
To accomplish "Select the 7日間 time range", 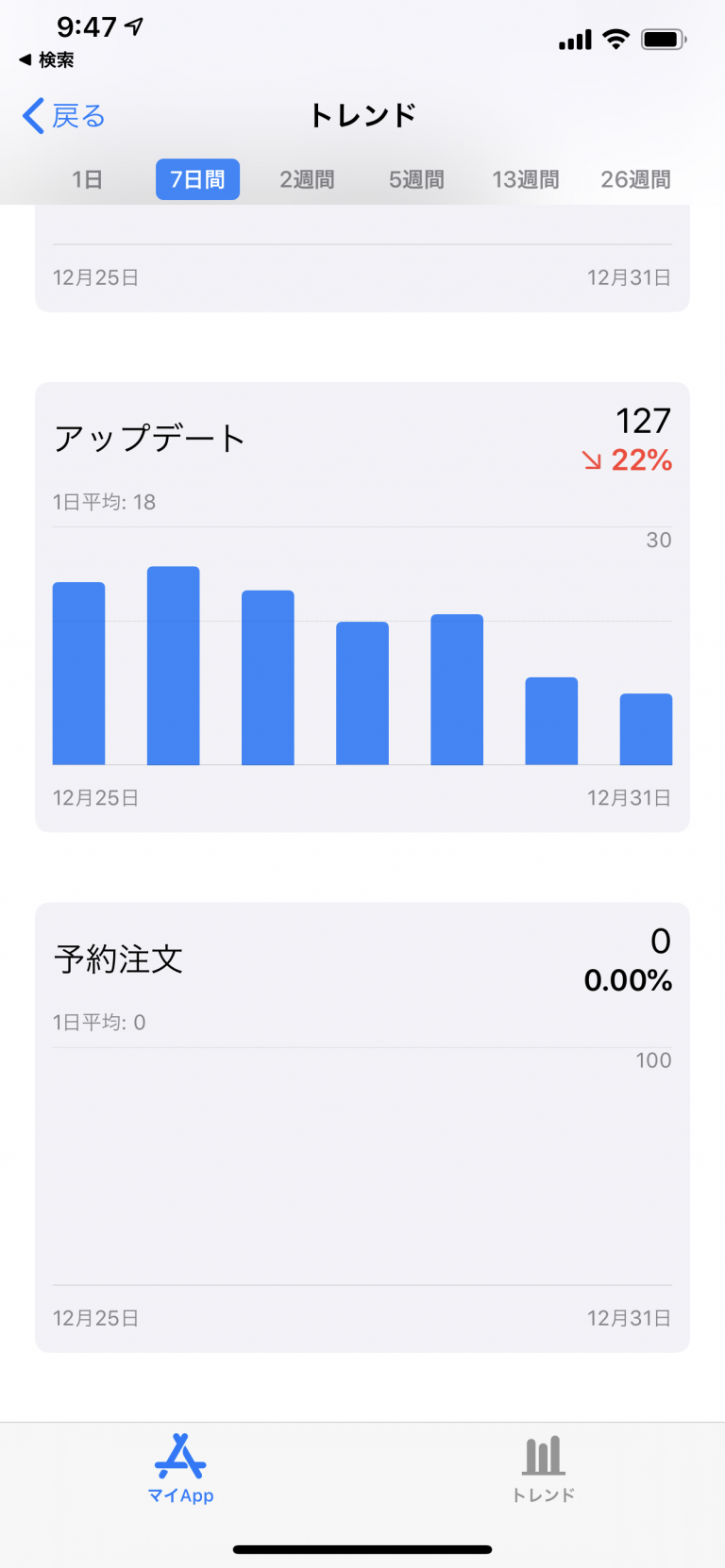I will pos(197,179).
